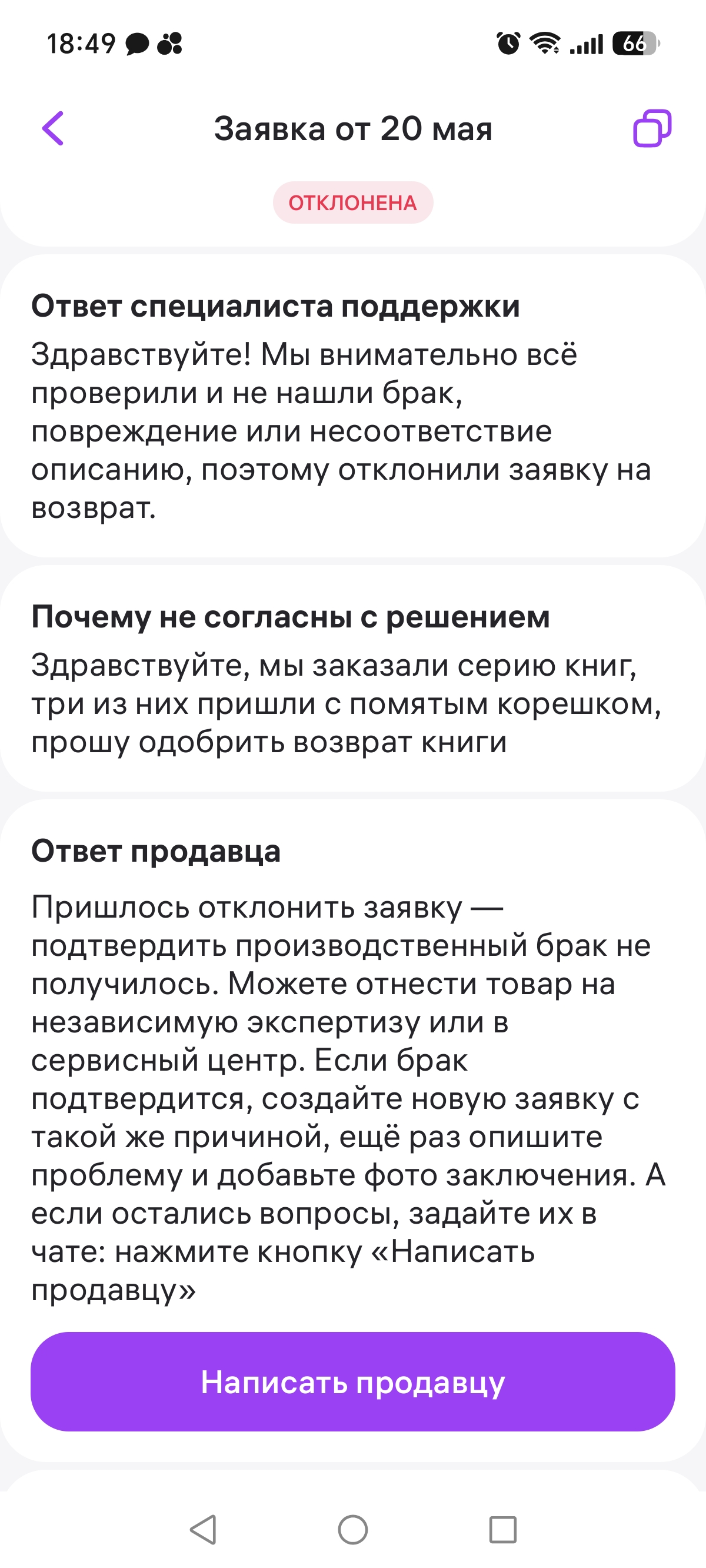Go to the home screen
Screen dimensions: 706x1568
353,1530
